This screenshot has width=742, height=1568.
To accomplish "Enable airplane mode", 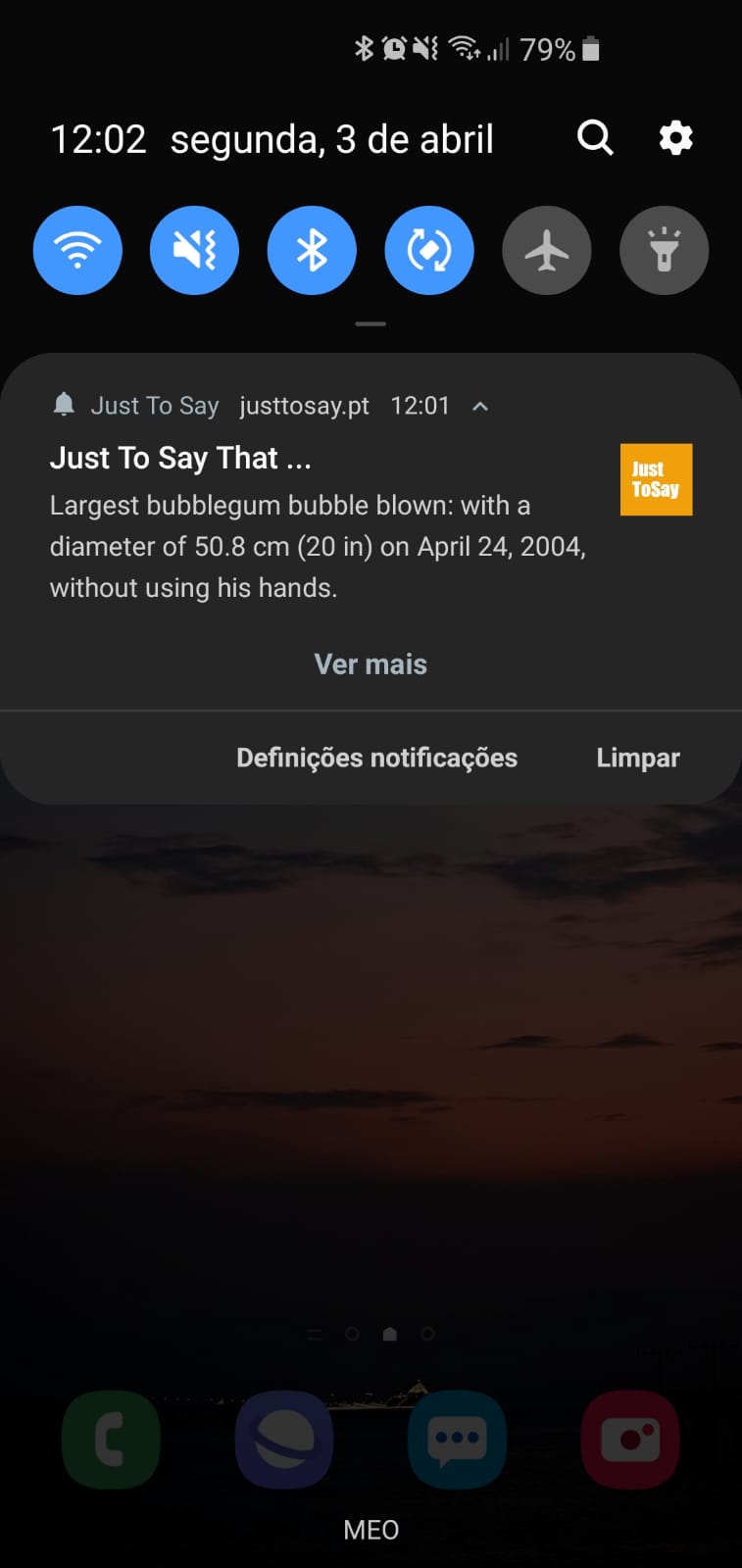I will [547, 251].
